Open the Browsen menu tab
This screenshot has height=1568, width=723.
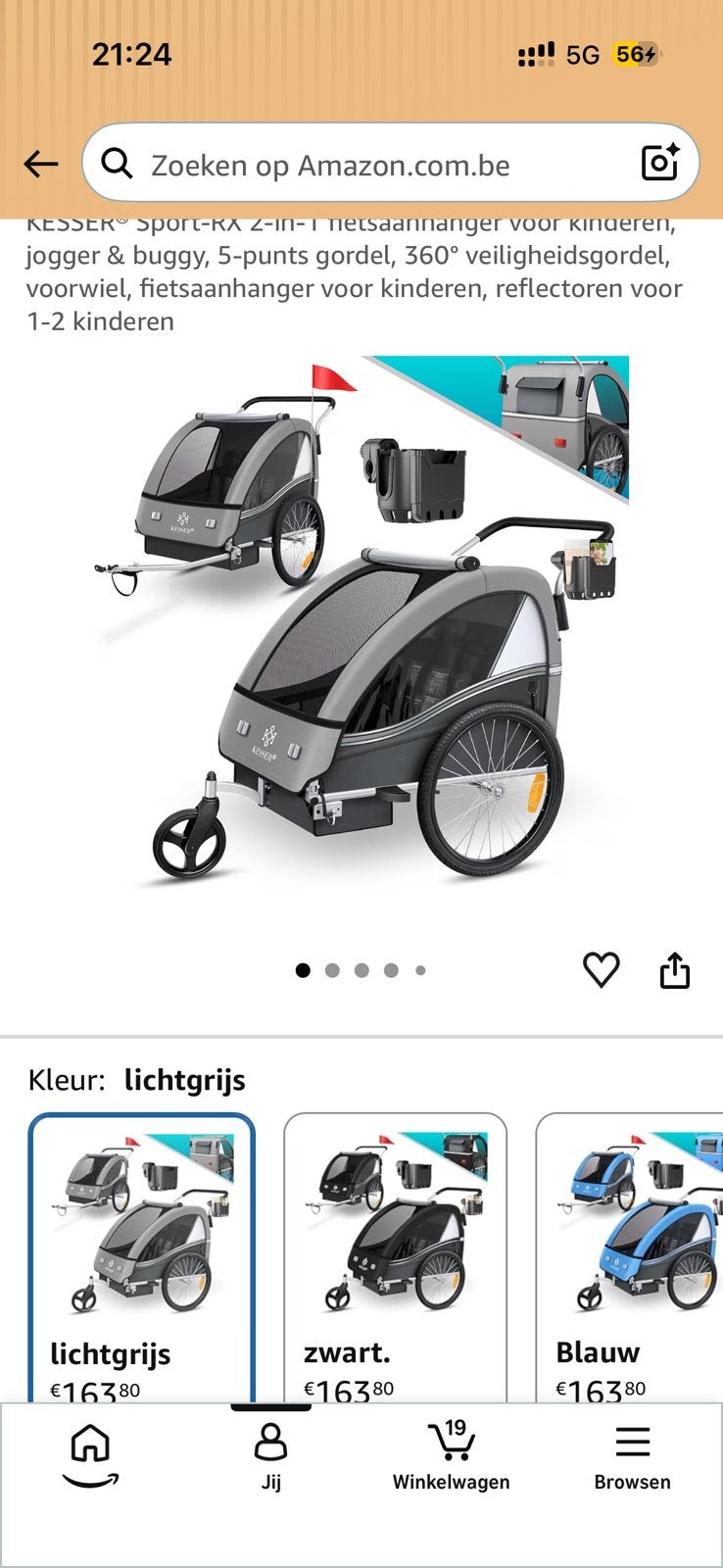[632, 1457]
